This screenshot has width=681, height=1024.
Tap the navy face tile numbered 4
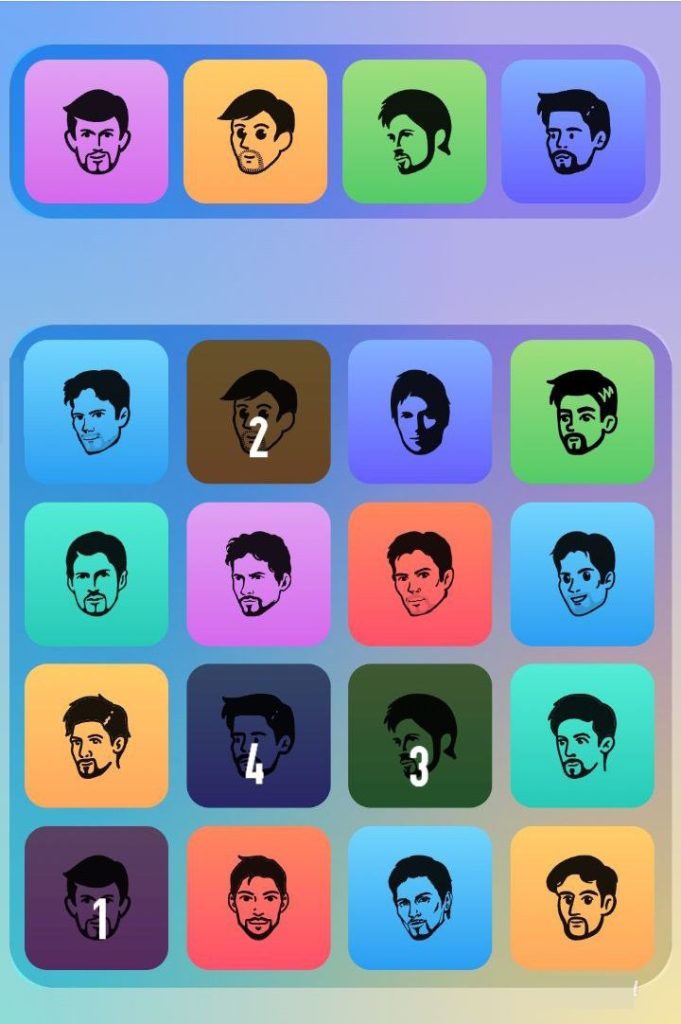pyautogui.click(x=258, y=735)
